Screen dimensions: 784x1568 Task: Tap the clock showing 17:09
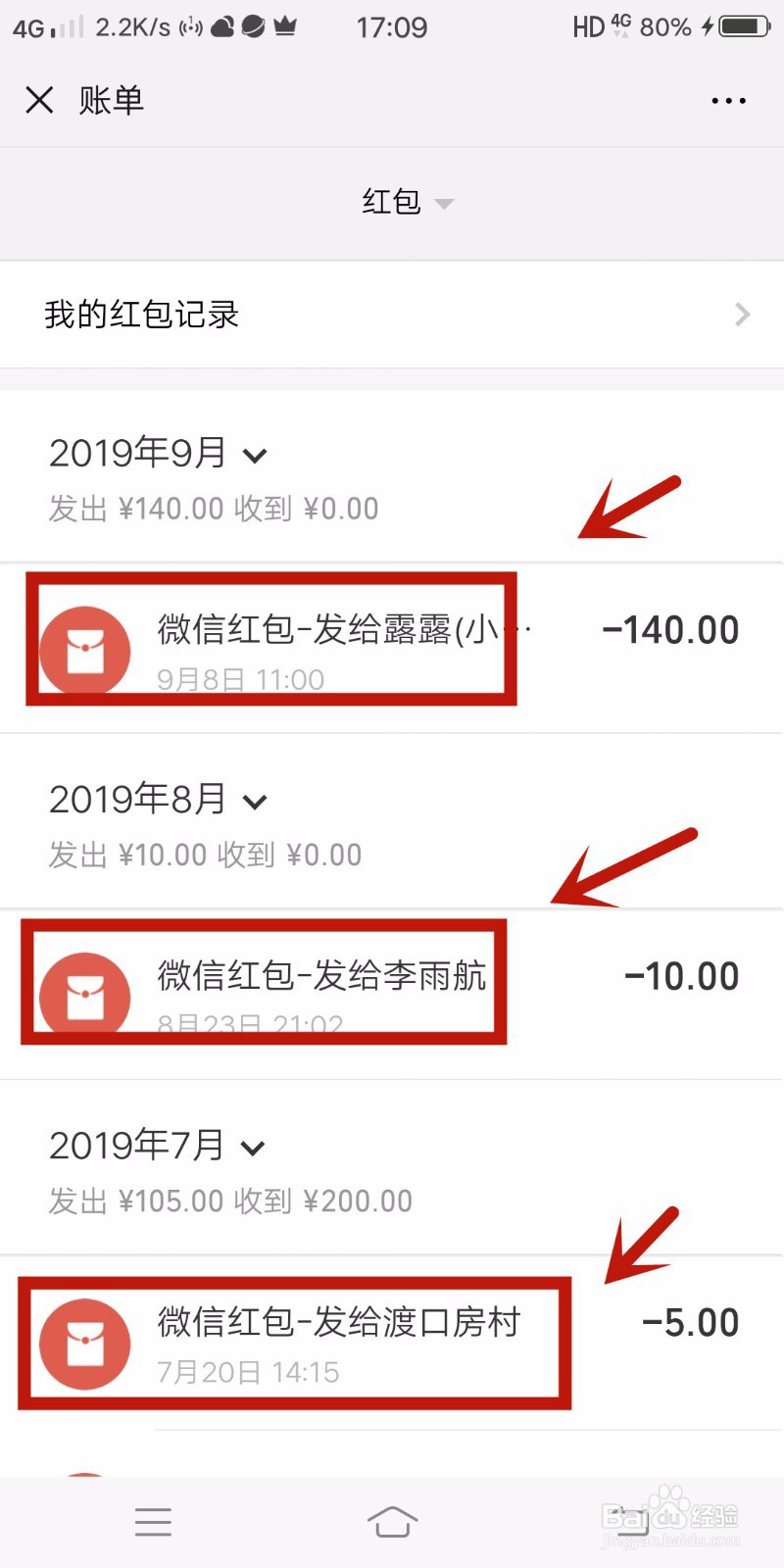[392, 26]
